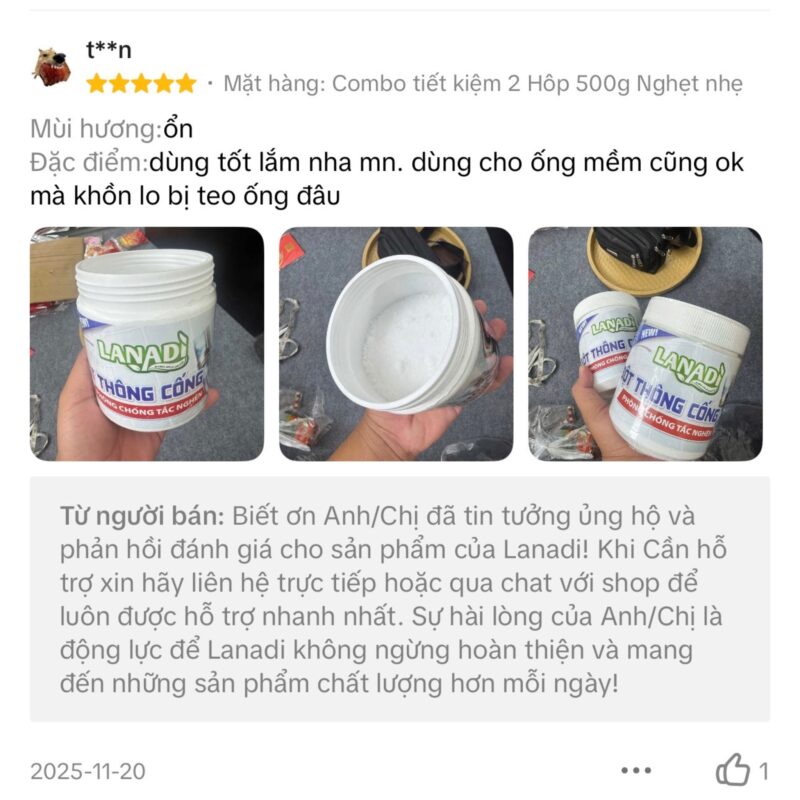
Task: Open reviewer t**n's profile avatar
Action: [x=52, y=66]
